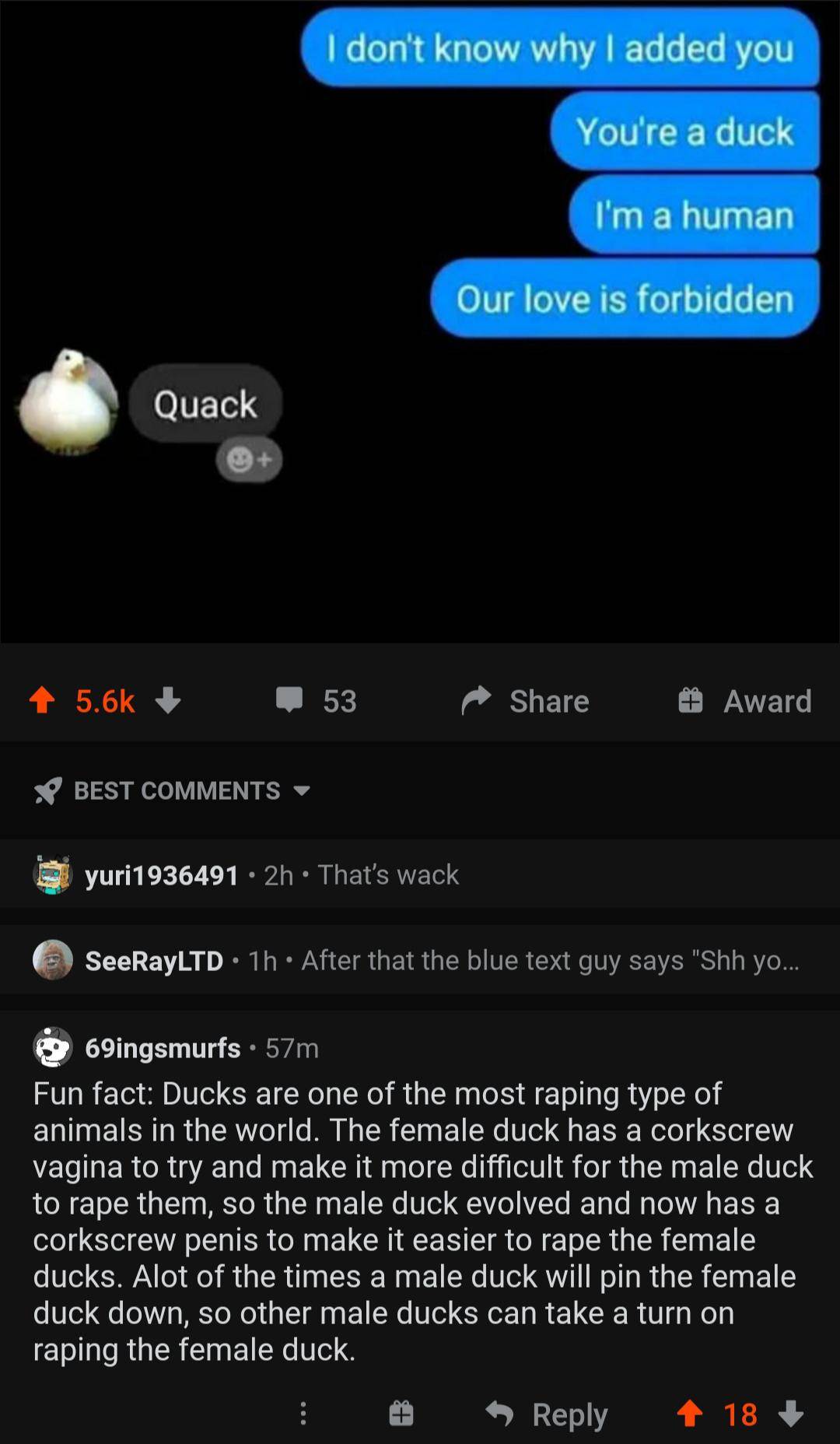Open the BEST COMMENTS sort dropdown
Image resolution: width=840 pixels, height=1444 pixels.
click(303, 791)
